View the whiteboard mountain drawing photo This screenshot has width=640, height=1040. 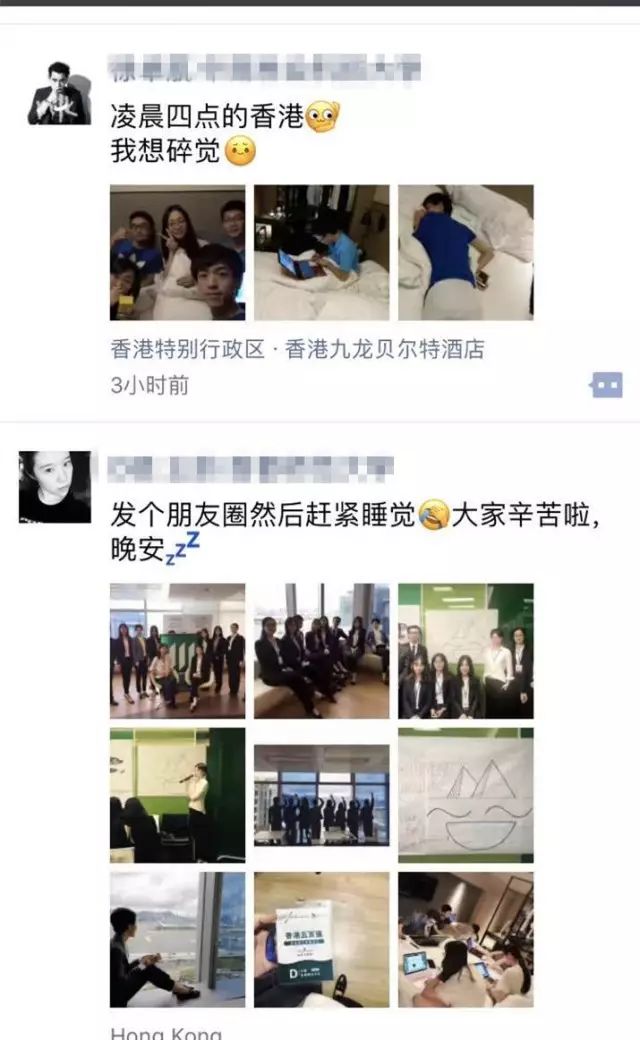tap(465, 795)
